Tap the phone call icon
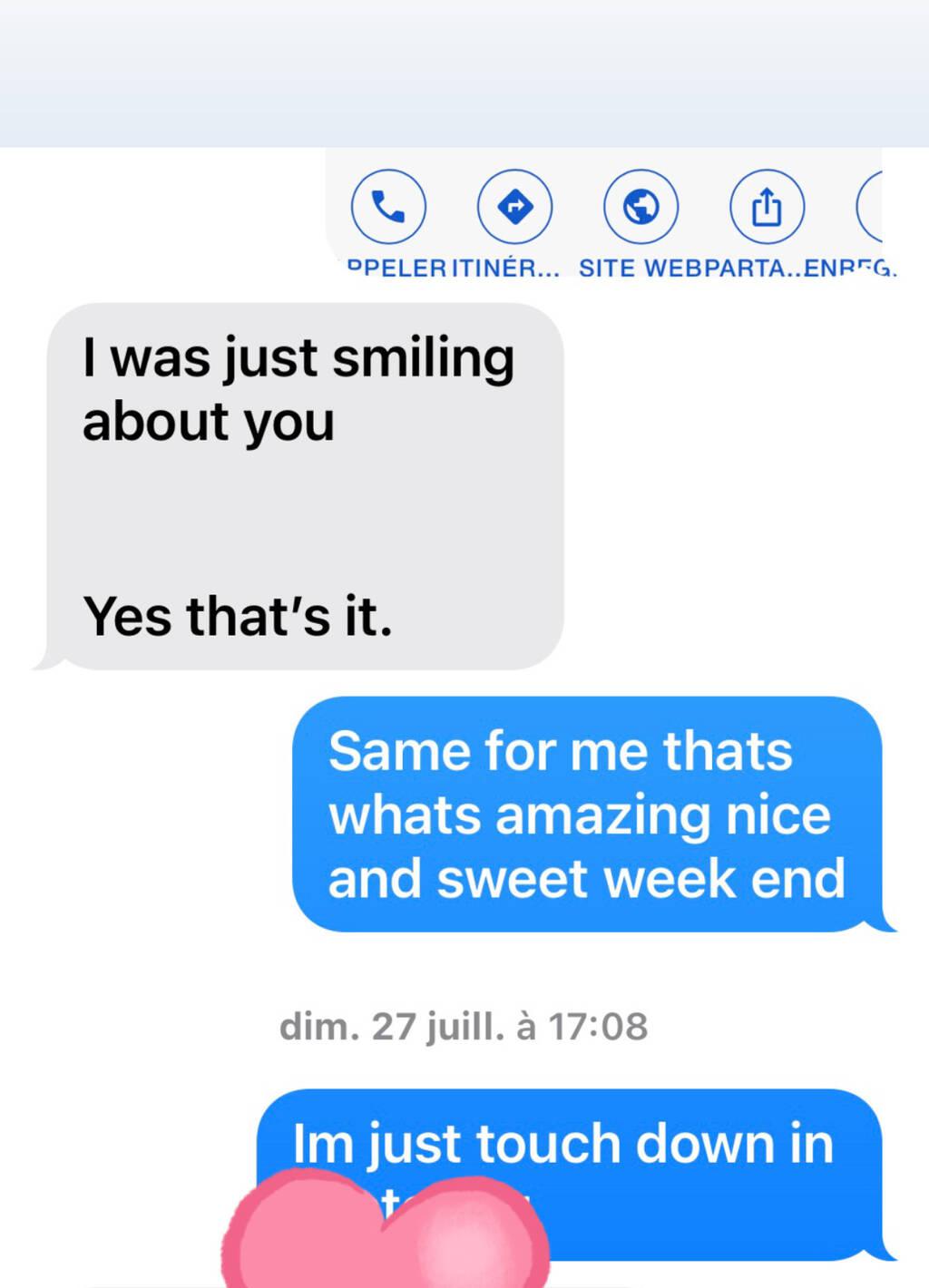 coord(388,208)
